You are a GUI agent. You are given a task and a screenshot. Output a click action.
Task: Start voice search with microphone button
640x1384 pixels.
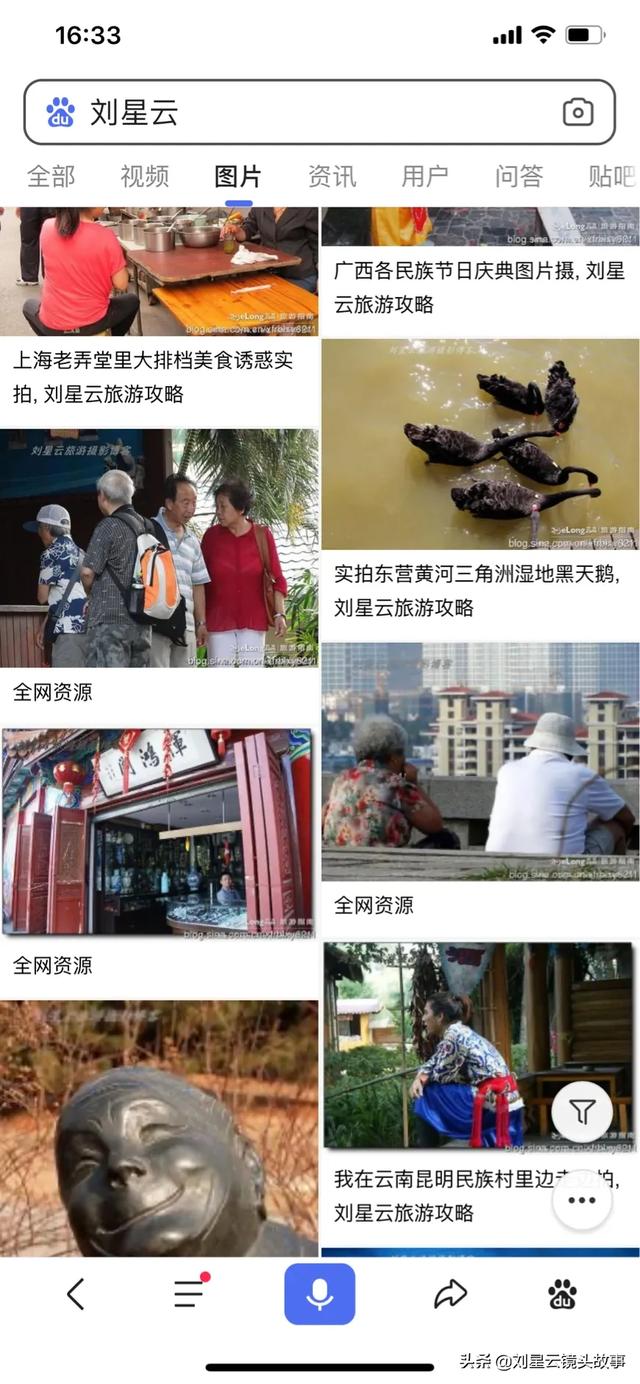point(320,1294)
